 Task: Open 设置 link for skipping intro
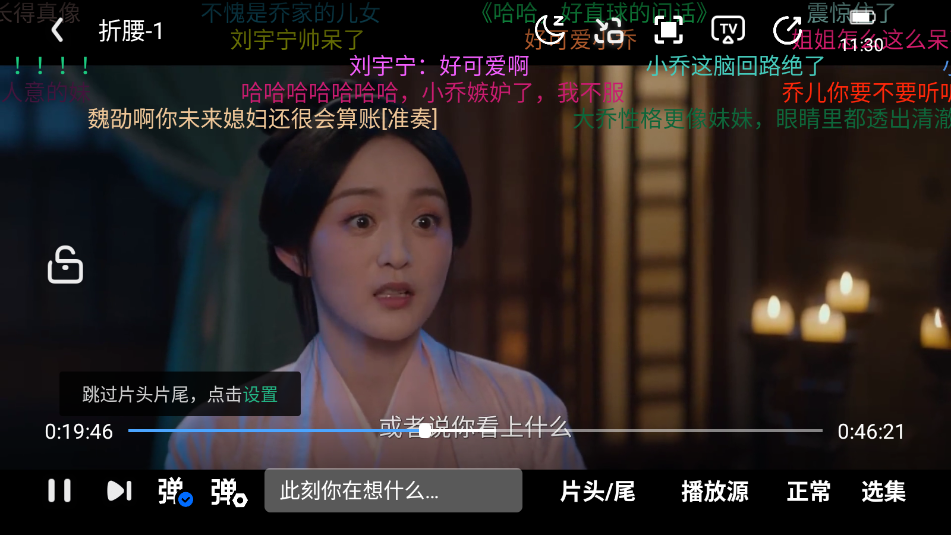[x=260, y=394]
